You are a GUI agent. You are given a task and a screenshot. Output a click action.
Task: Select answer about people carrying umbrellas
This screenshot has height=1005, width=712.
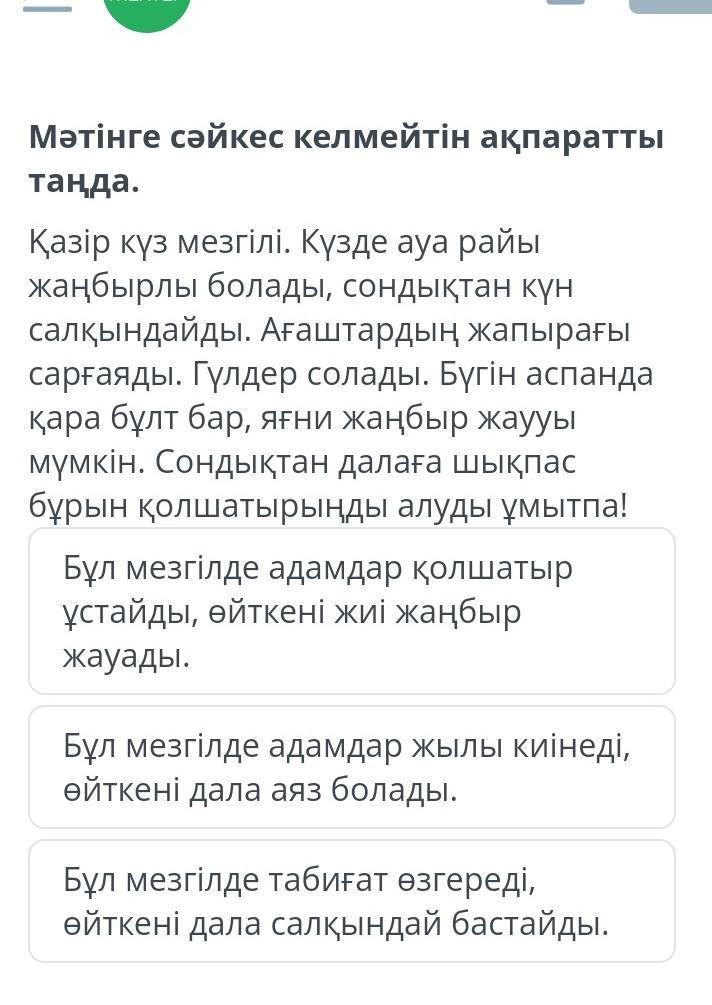352,612
